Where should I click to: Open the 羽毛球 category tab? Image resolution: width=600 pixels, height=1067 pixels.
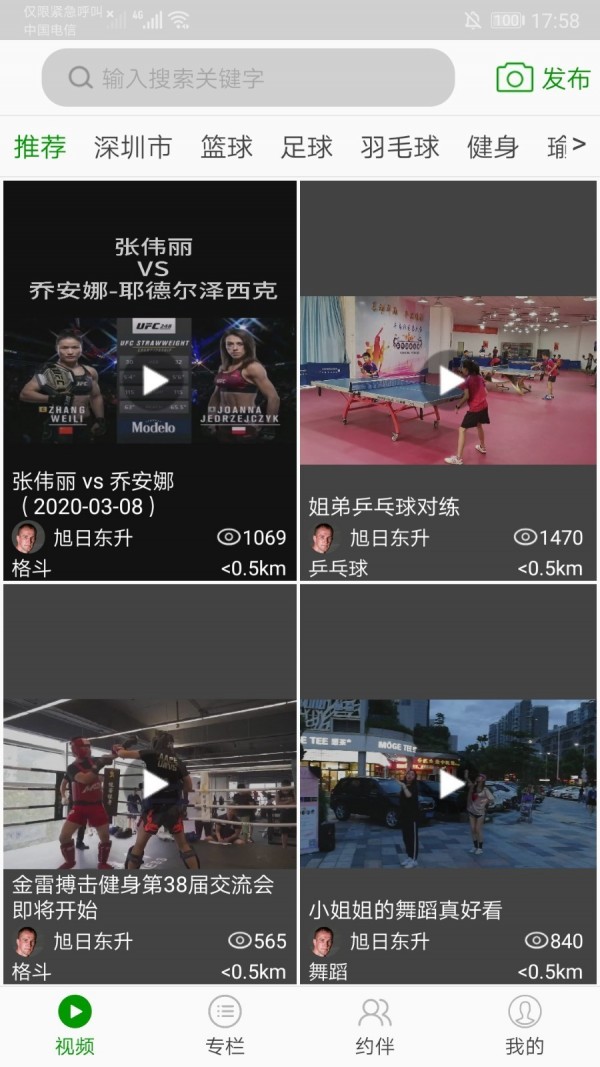pos(400,148)
